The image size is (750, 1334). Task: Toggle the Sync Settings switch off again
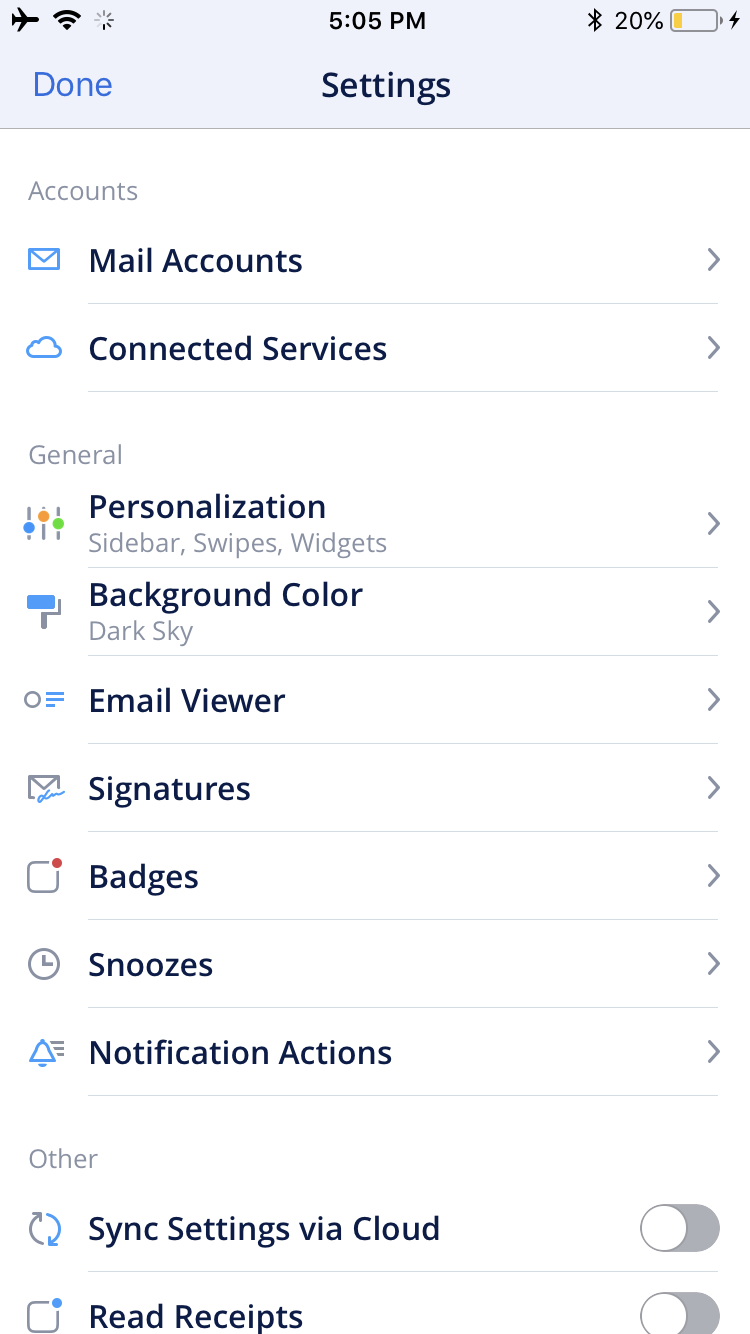click(x=680, y=1228)
